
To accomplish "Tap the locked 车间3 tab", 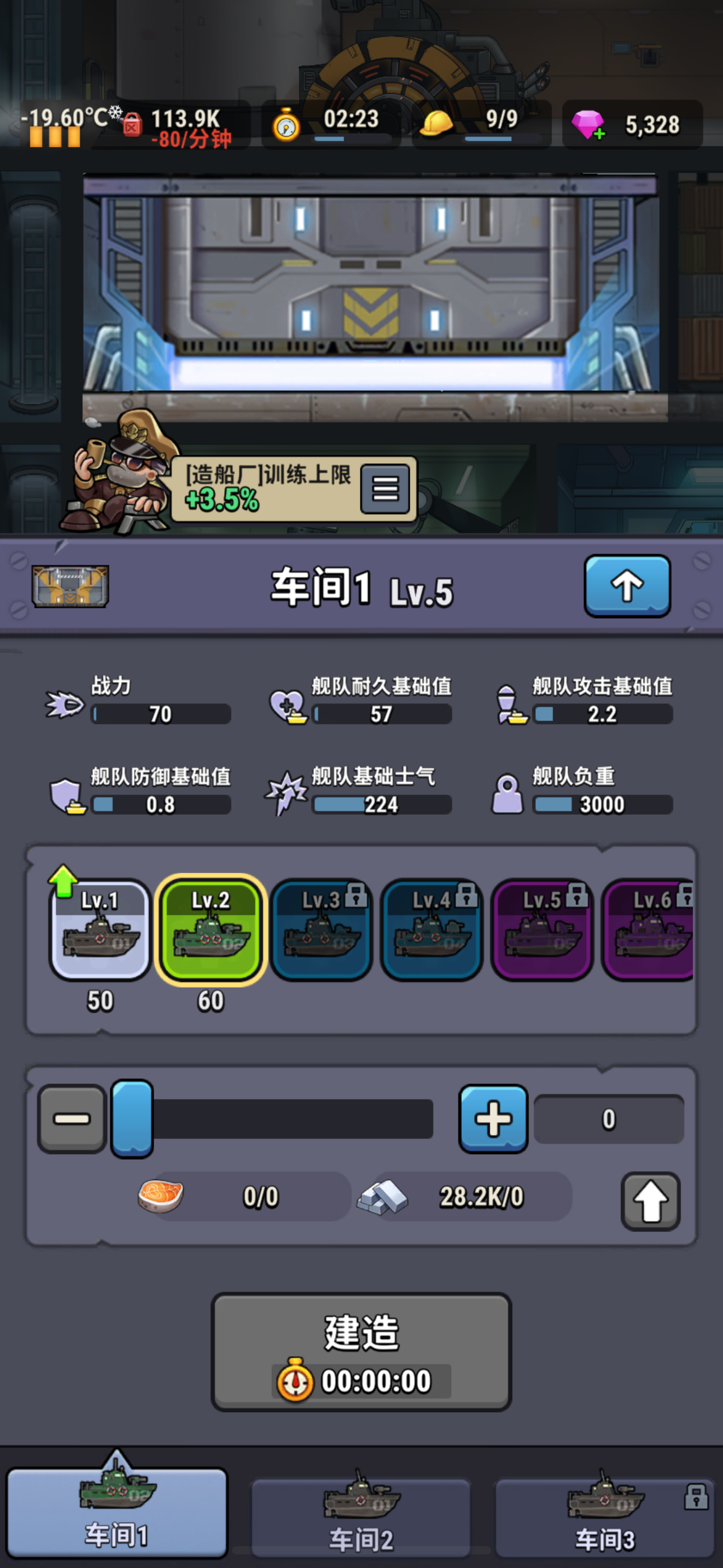I will 604,1515.
